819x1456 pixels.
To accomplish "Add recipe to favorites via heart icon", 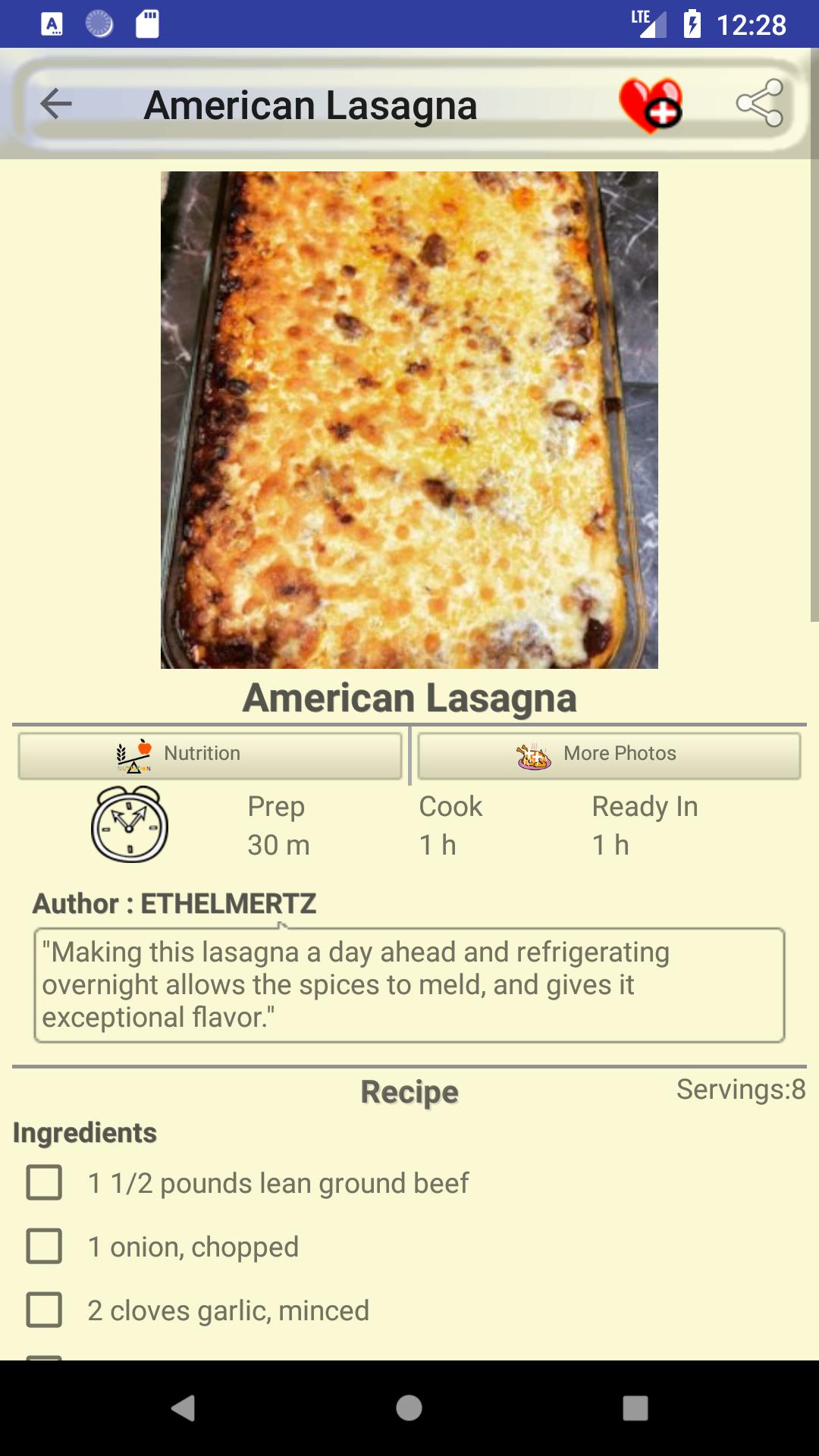I will (654, 106).
